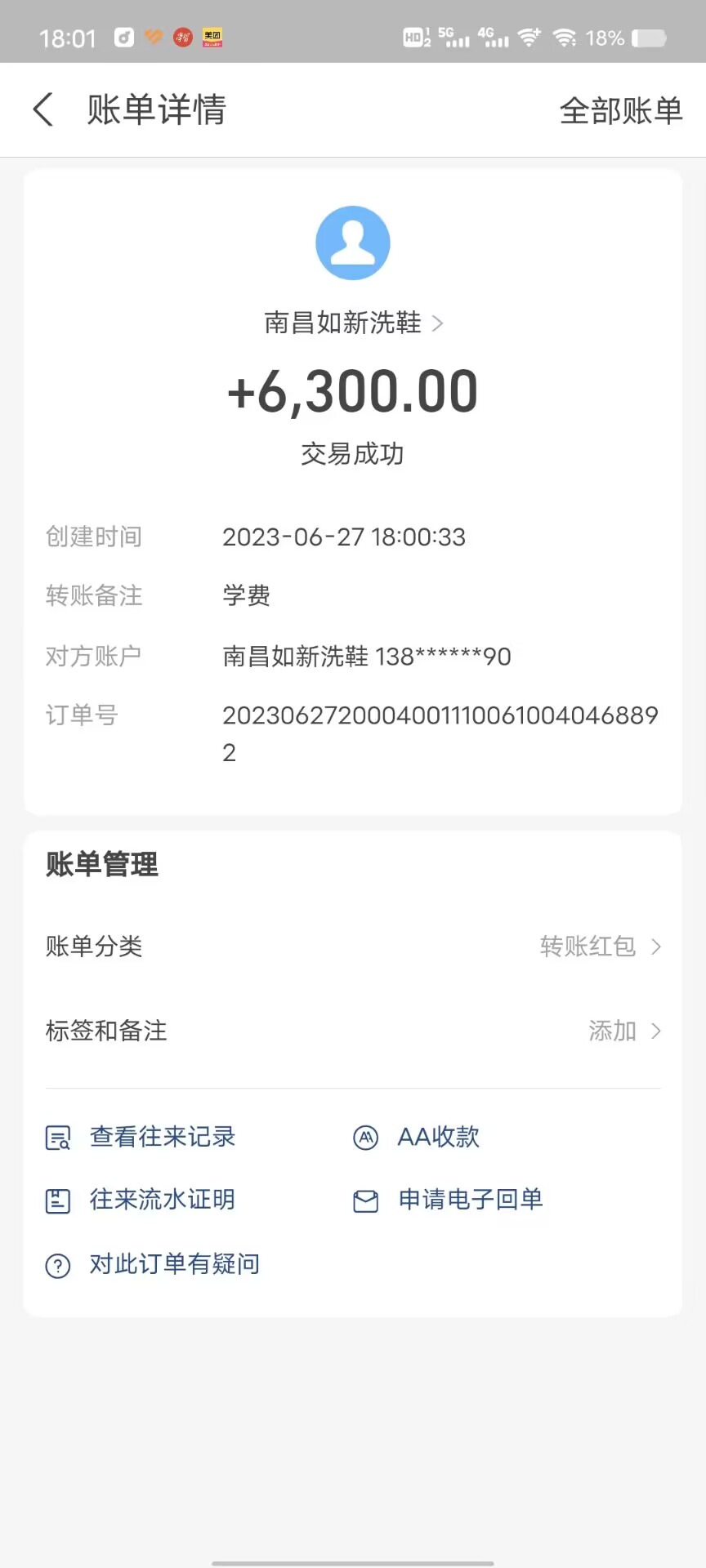Tap 添加 to add a tag or note
The width and height of the screenshot is (706, 1568).
tap(611, 1031)
